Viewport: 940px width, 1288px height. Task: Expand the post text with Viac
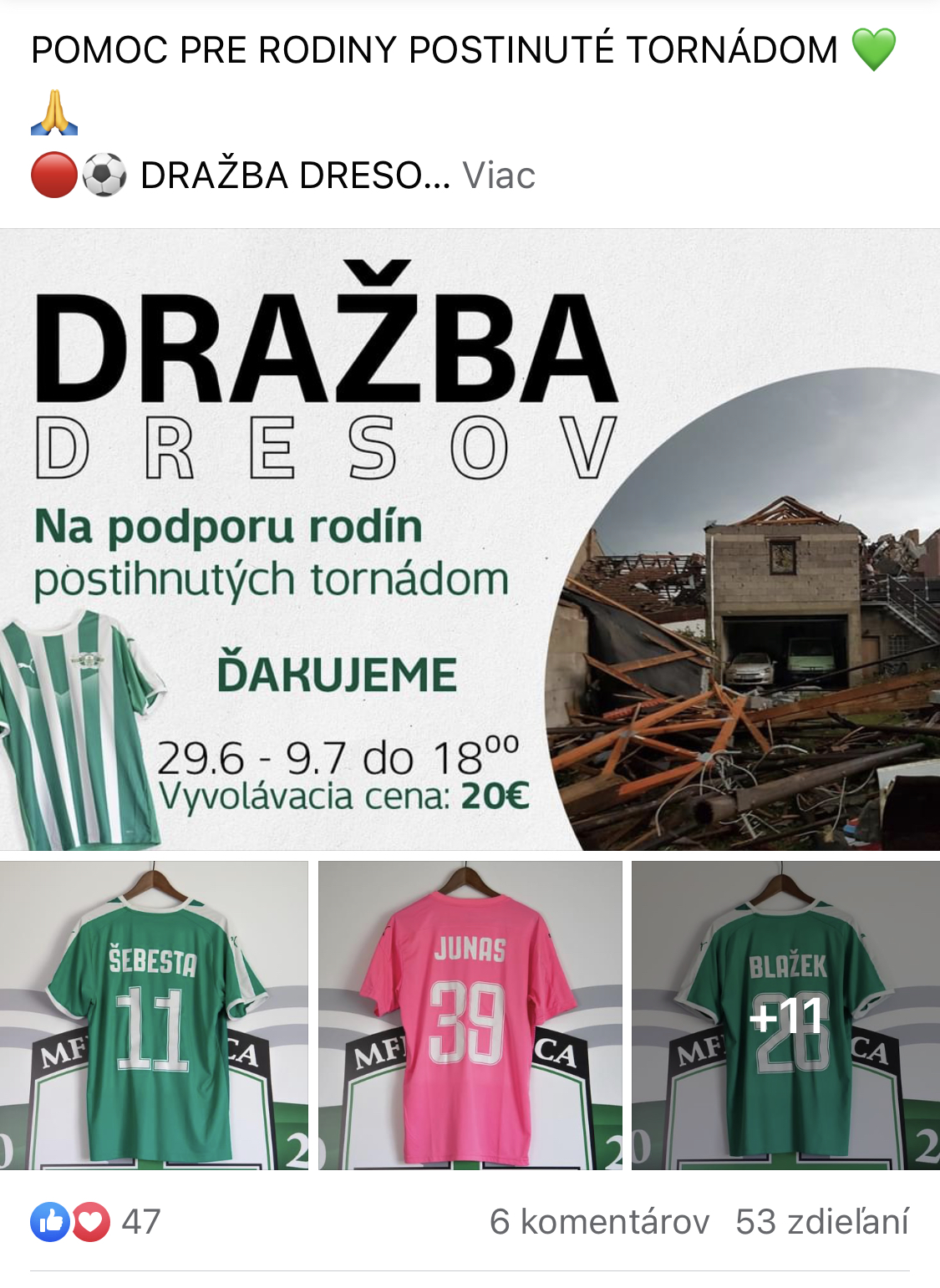(x=499, y=176)
